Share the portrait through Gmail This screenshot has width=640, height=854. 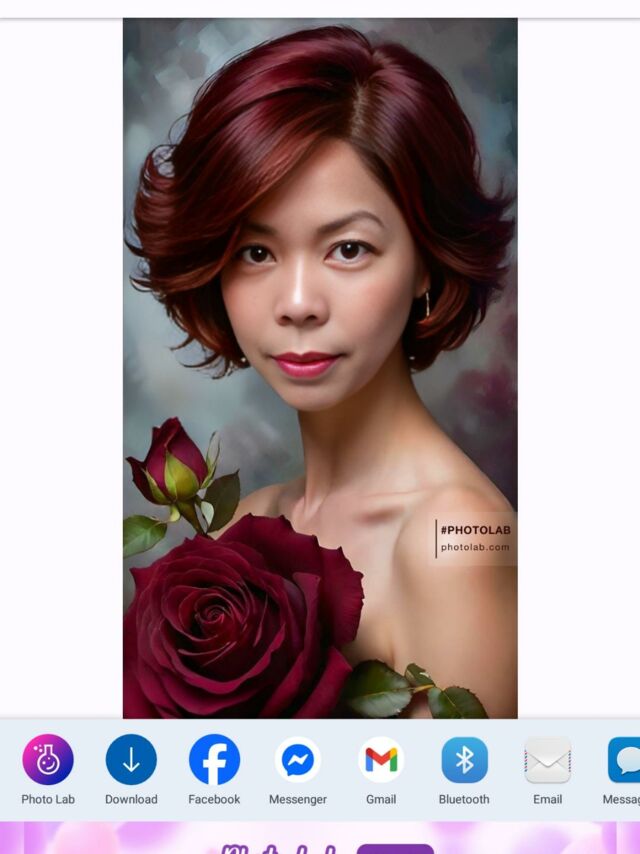381,760
